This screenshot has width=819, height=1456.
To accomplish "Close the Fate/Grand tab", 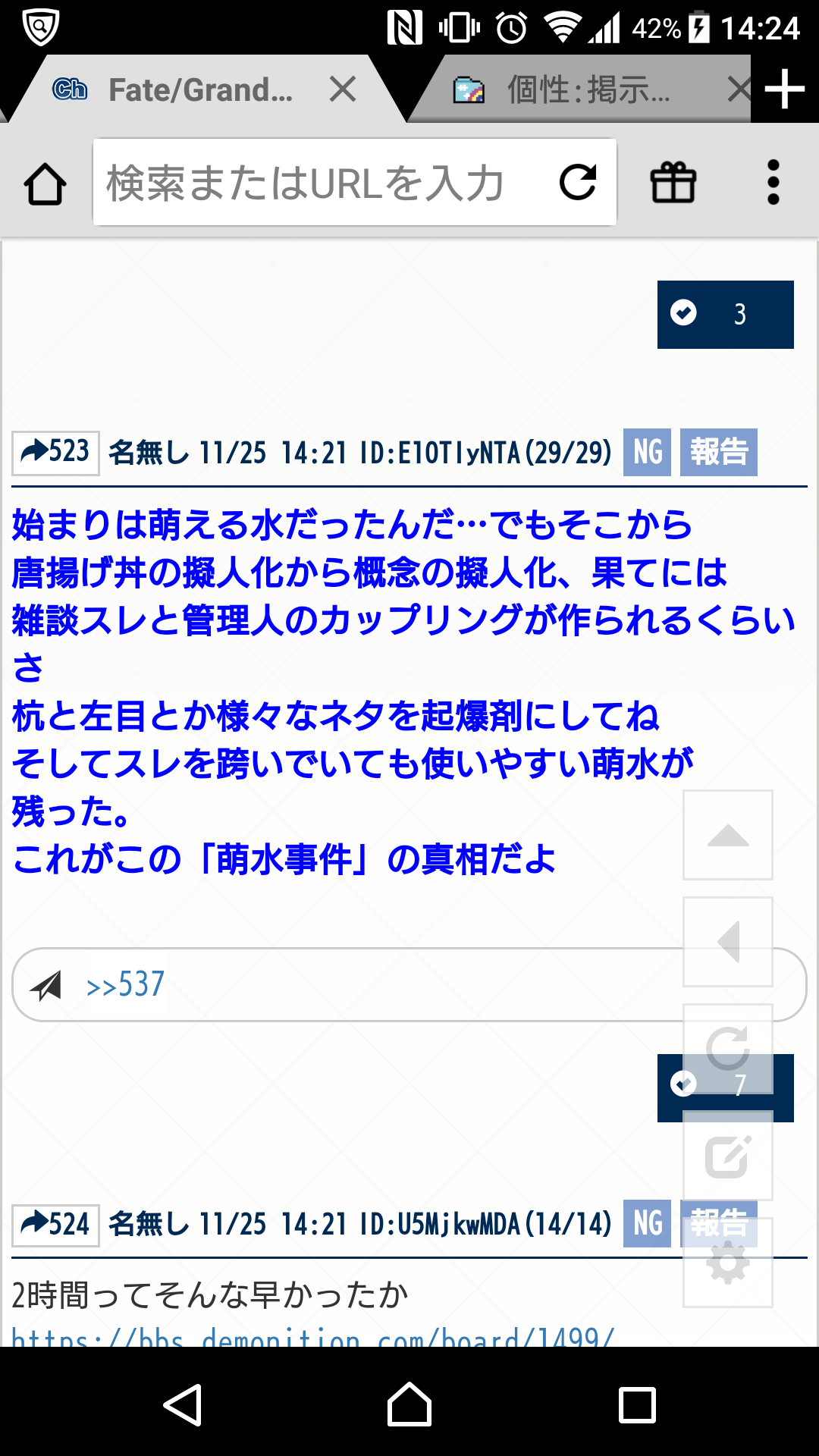I will pyautogui.click(x=343, y=89).
